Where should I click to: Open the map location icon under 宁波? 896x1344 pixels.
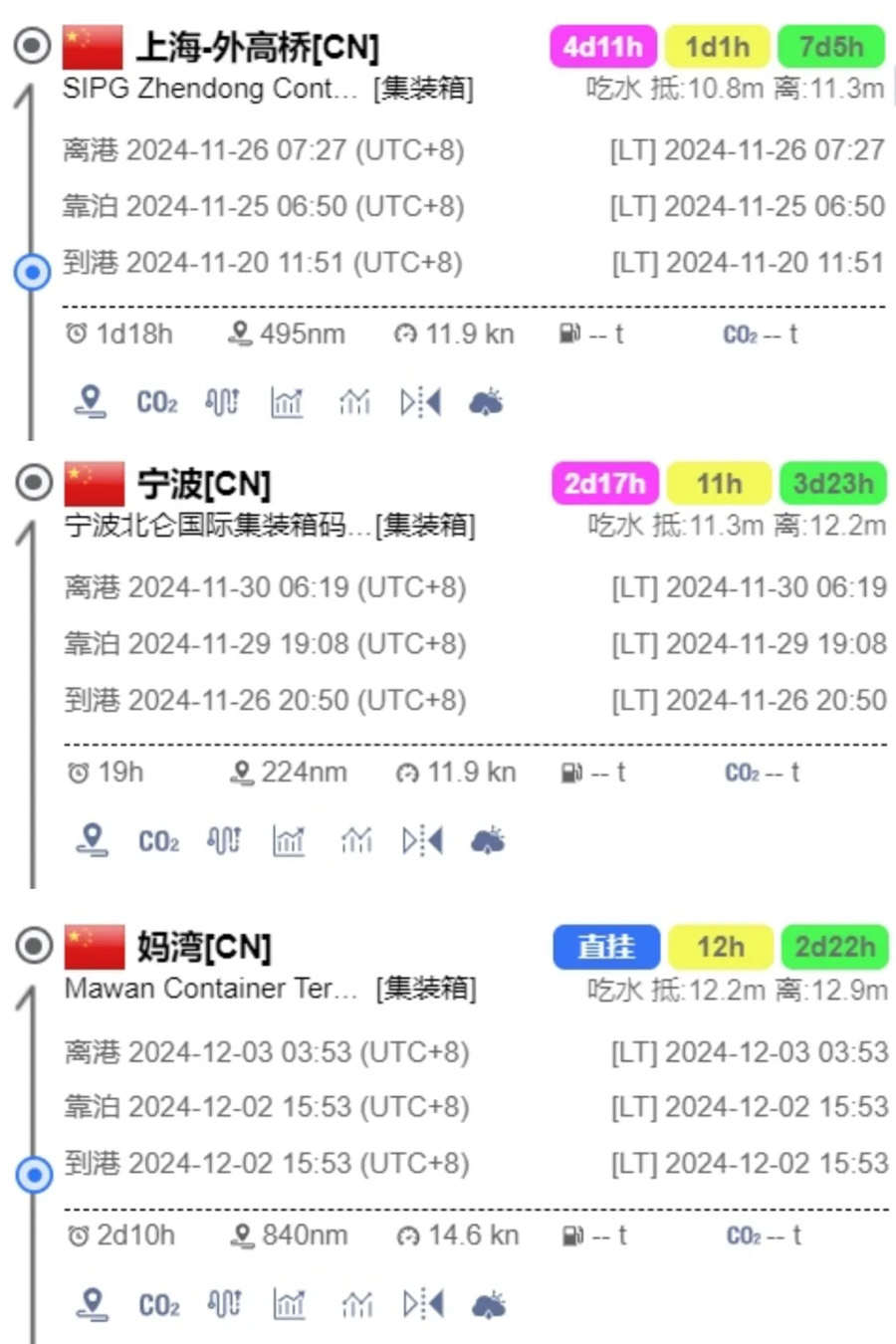(x=92, y=840)
